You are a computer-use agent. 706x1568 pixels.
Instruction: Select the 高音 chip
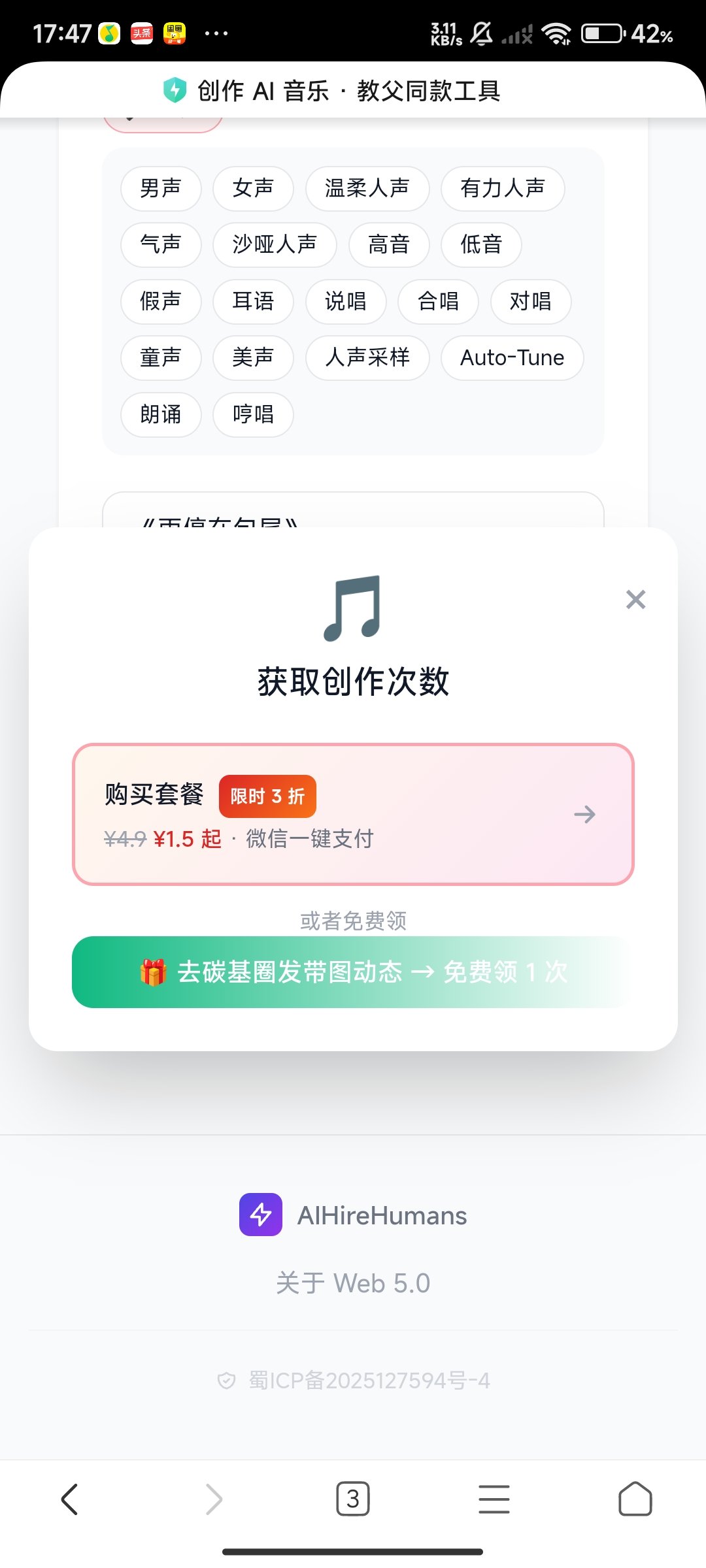389,244
